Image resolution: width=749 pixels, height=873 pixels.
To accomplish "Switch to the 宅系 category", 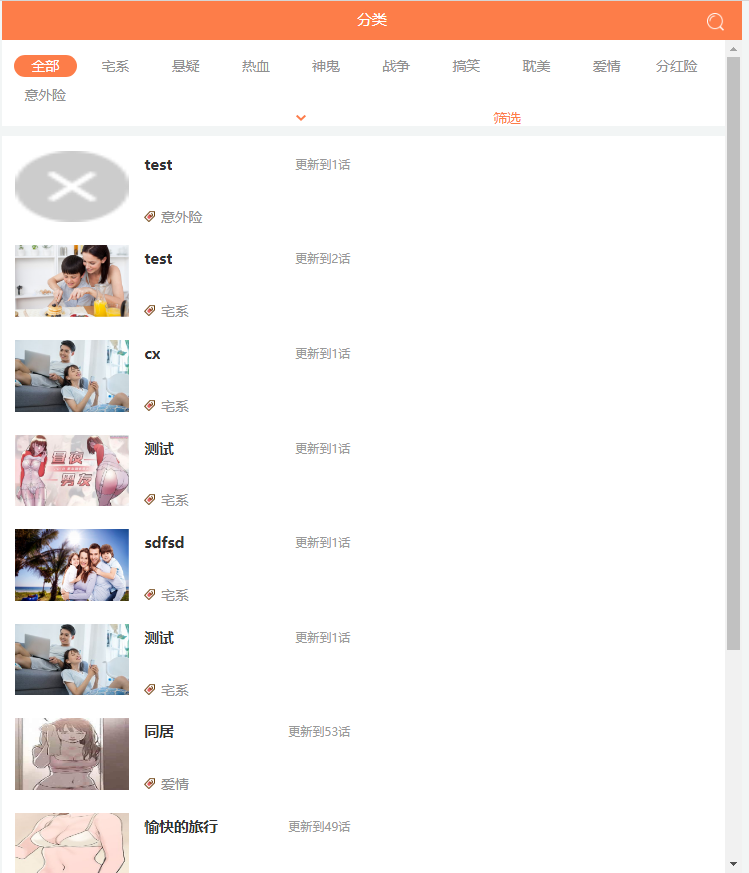I will point(115,66).
